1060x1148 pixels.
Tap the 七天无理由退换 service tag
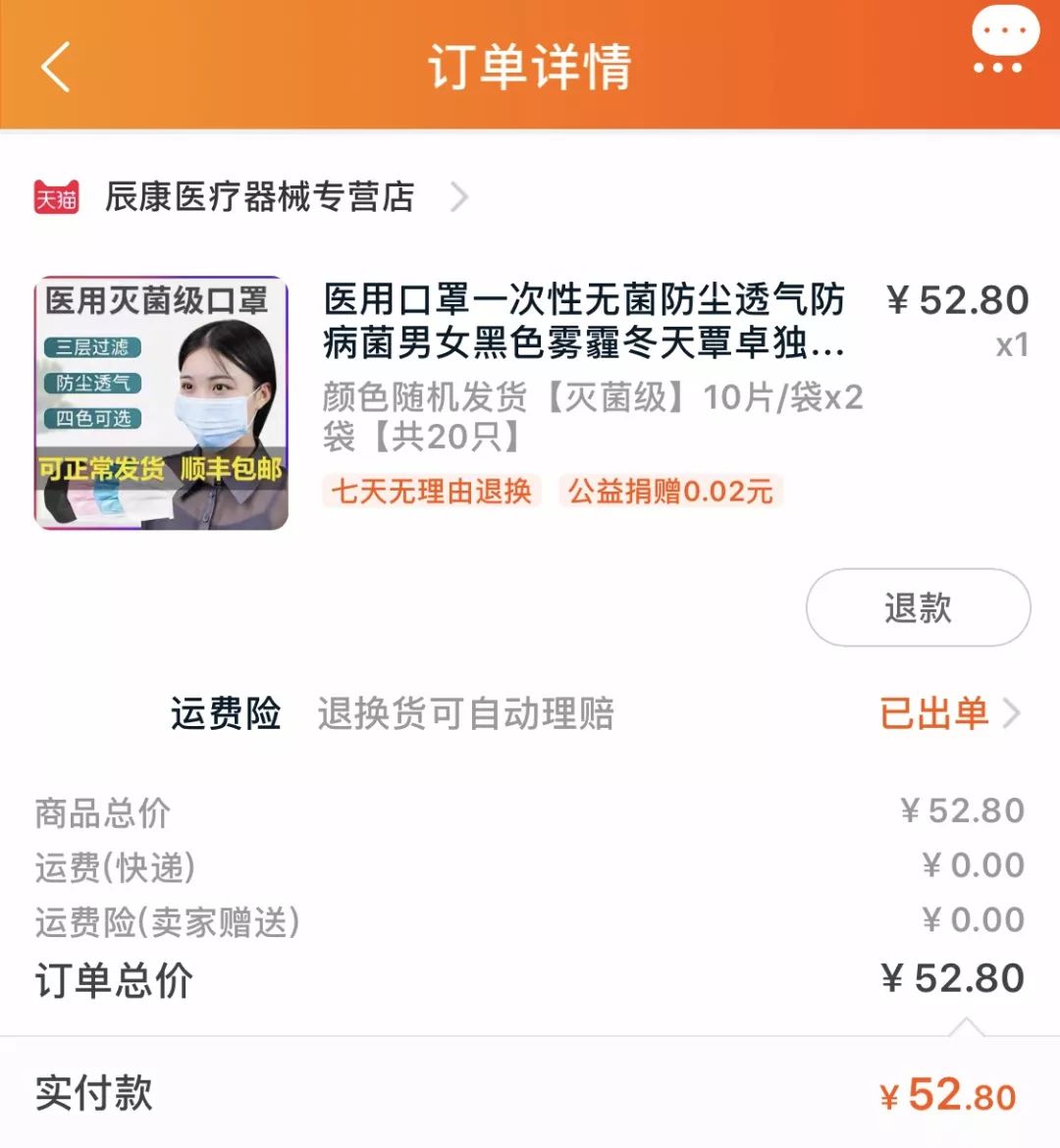[430, 492]
